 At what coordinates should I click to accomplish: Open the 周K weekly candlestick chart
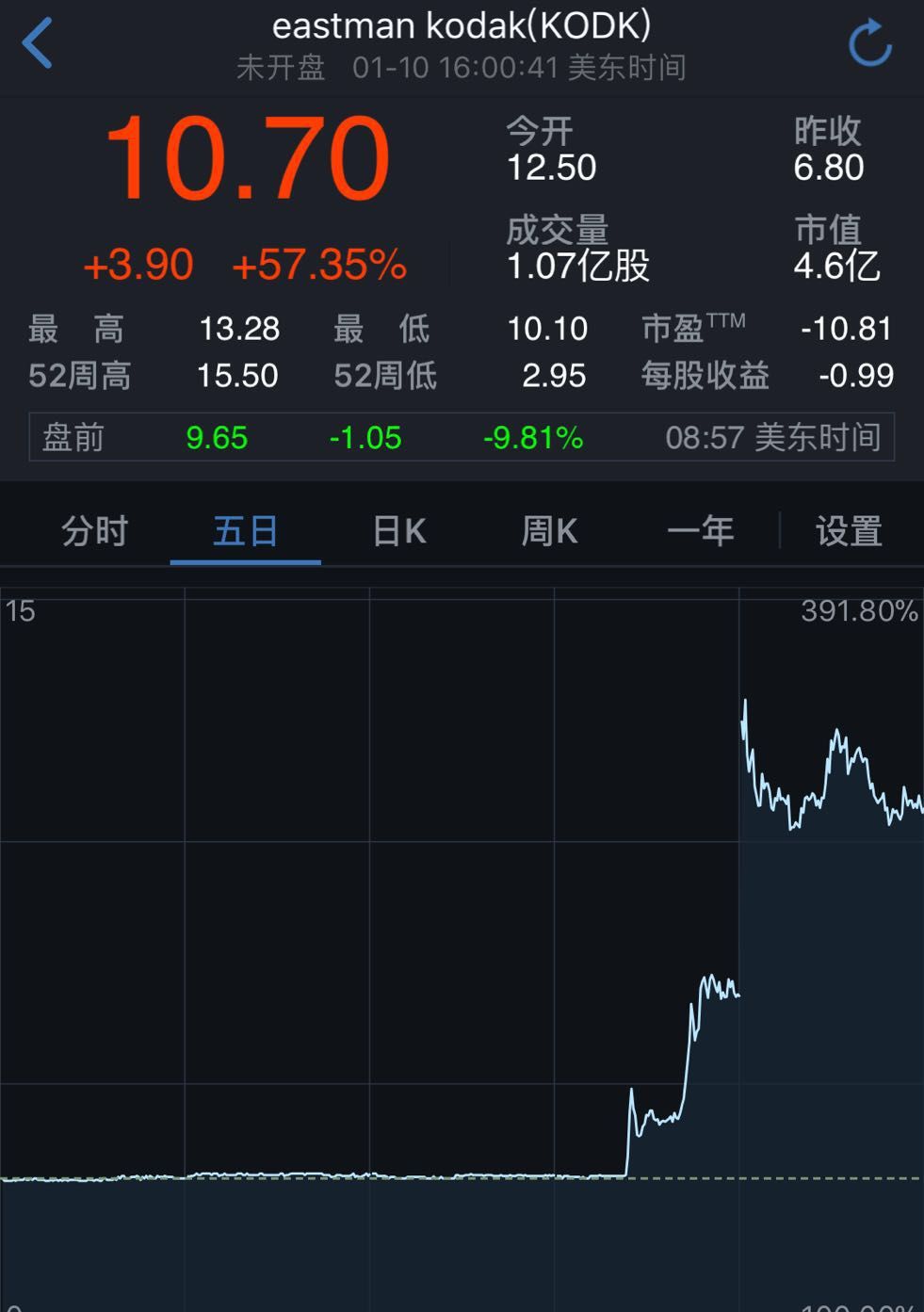coord(549,531)
